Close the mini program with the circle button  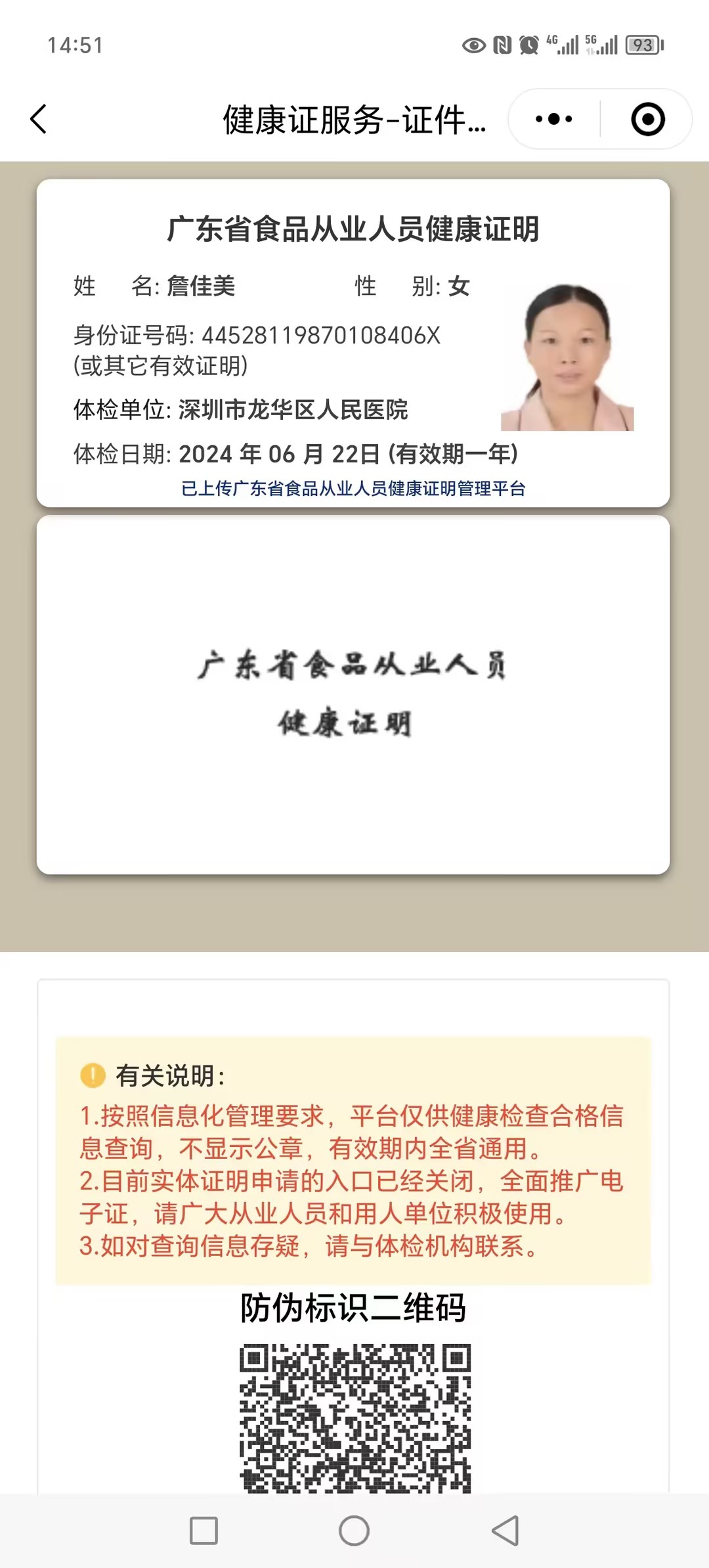[x=647, y=120]
